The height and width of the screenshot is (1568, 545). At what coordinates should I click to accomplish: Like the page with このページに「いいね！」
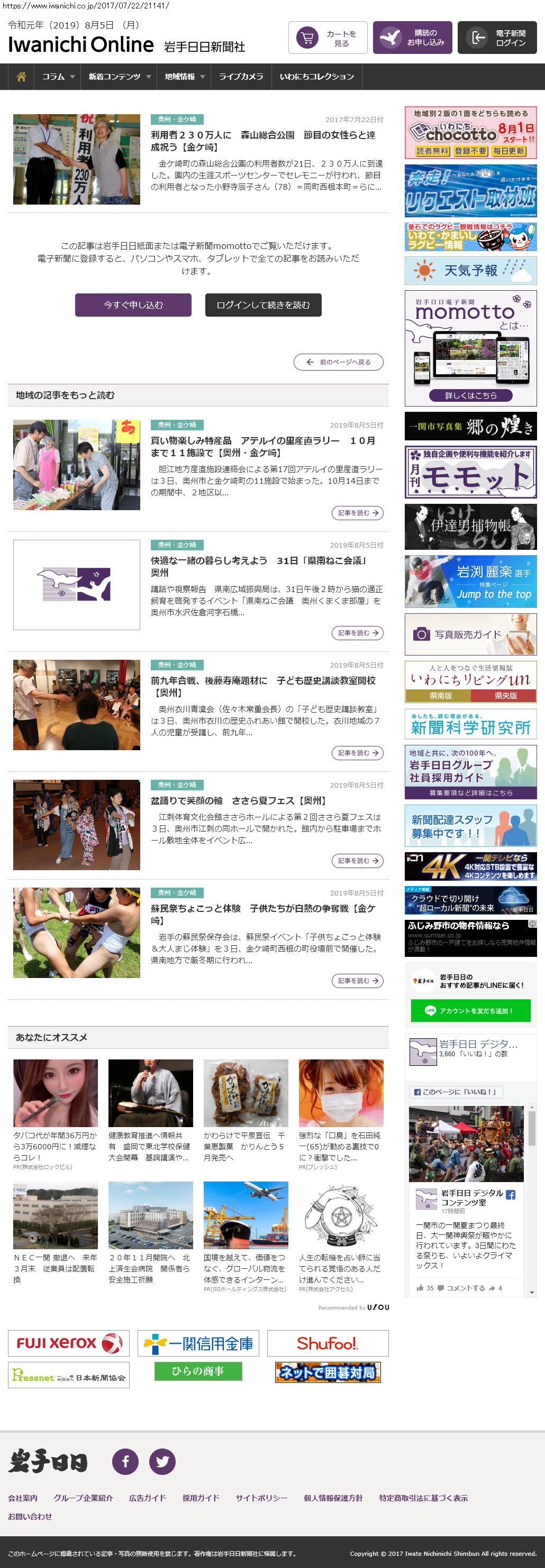pos(456,1092)
